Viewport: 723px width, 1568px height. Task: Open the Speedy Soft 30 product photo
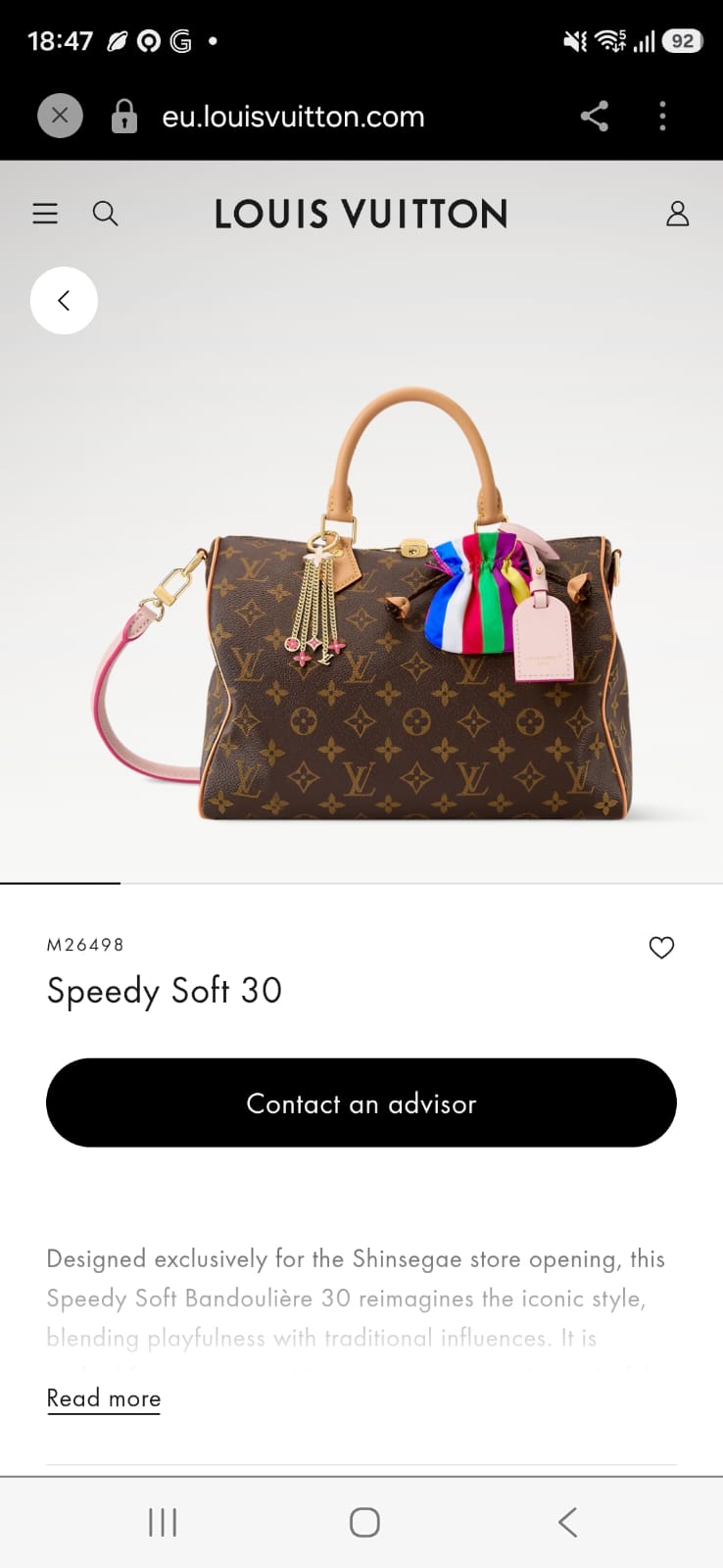[361, 603]
